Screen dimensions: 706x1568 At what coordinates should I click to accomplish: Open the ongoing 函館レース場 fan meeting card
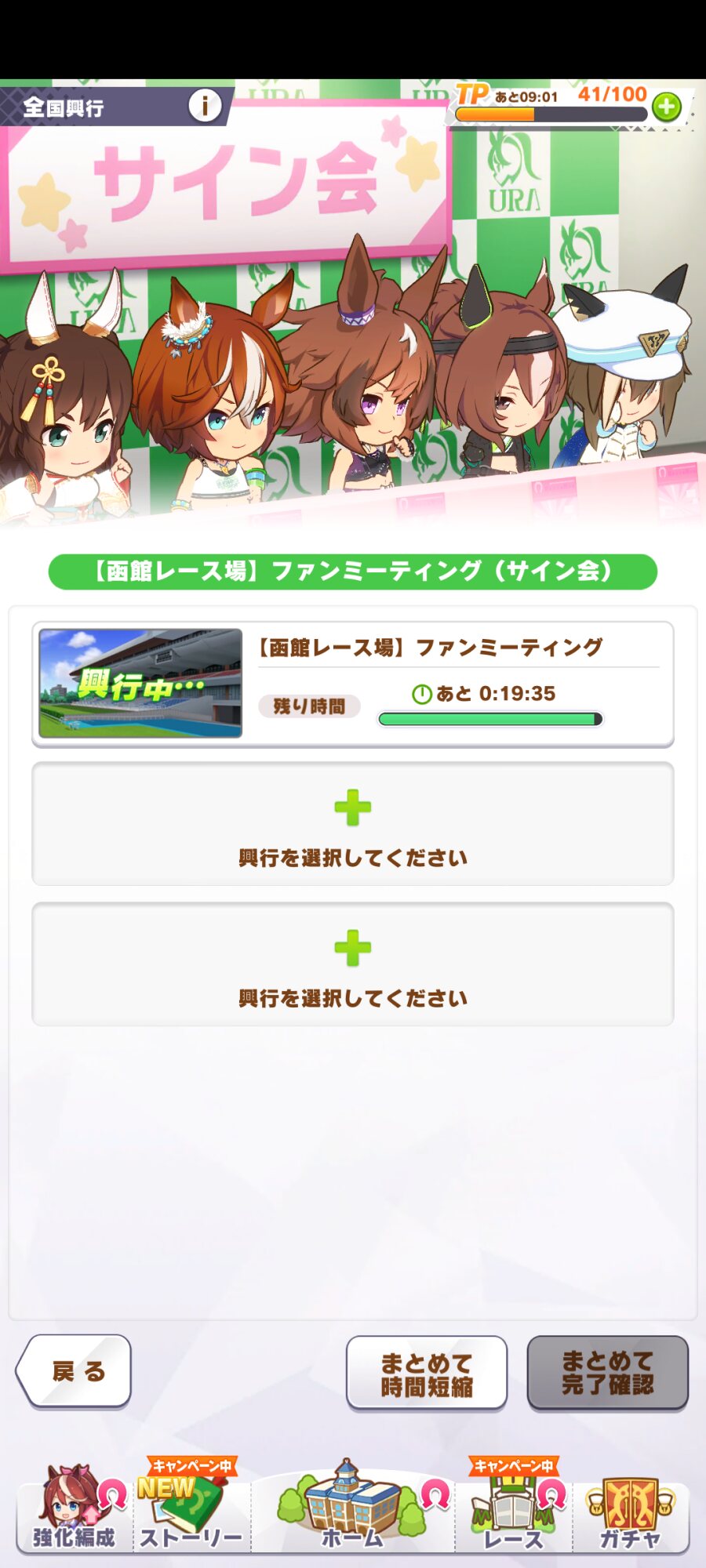[353, 684]
